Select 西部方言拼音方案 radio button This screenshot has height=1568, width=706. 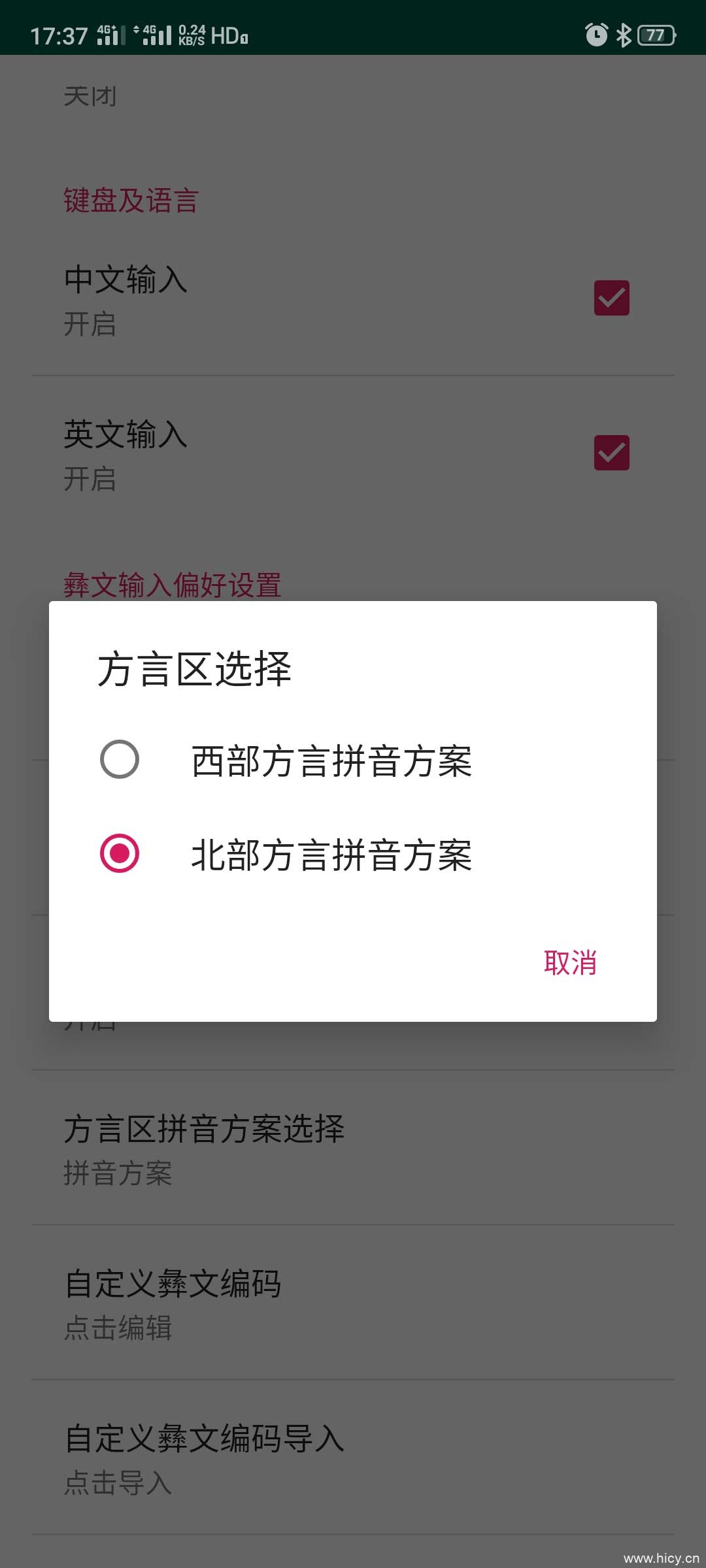119,760
